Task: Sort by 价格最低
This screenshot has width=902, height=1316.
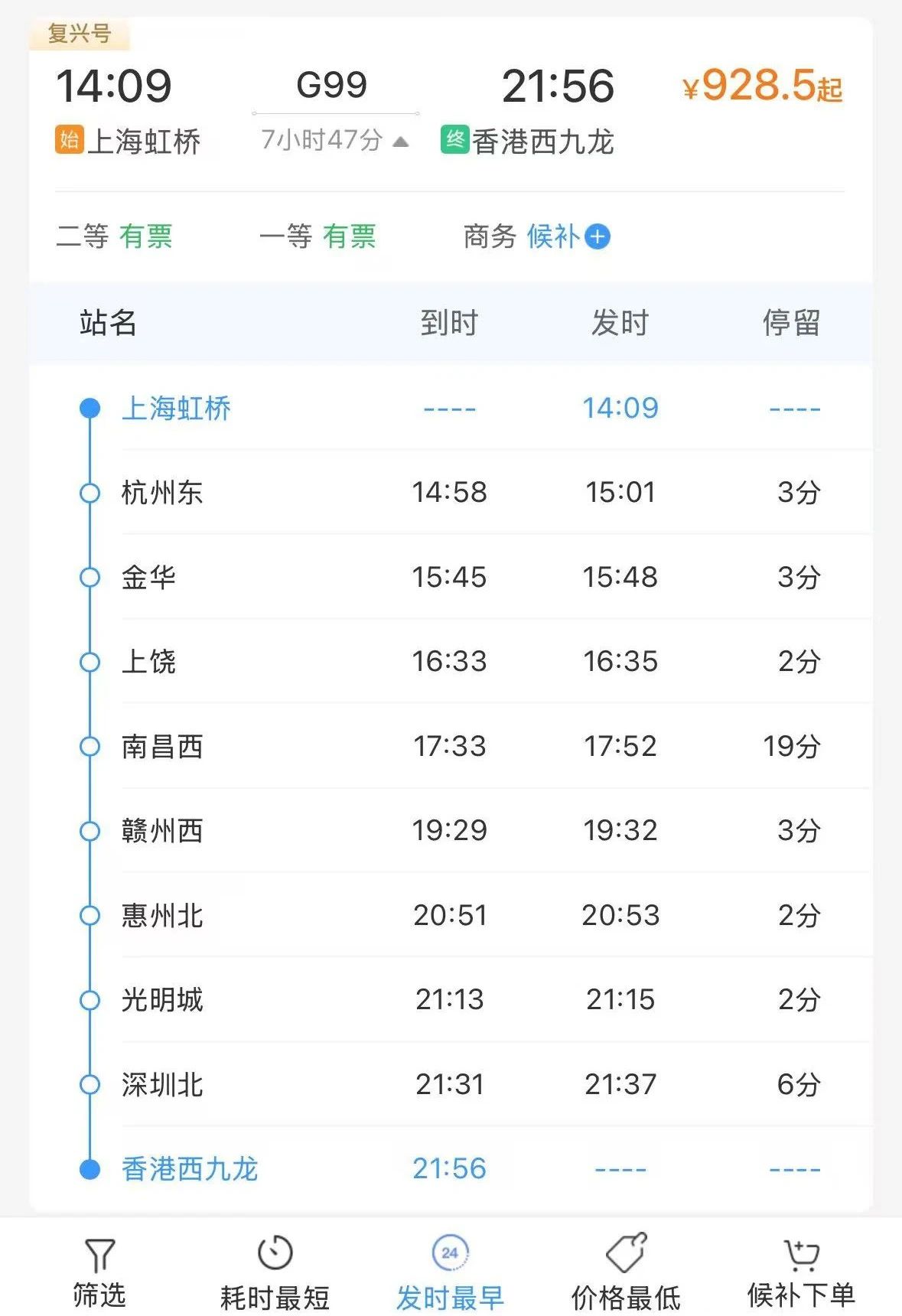Action: click(626, 1272)
